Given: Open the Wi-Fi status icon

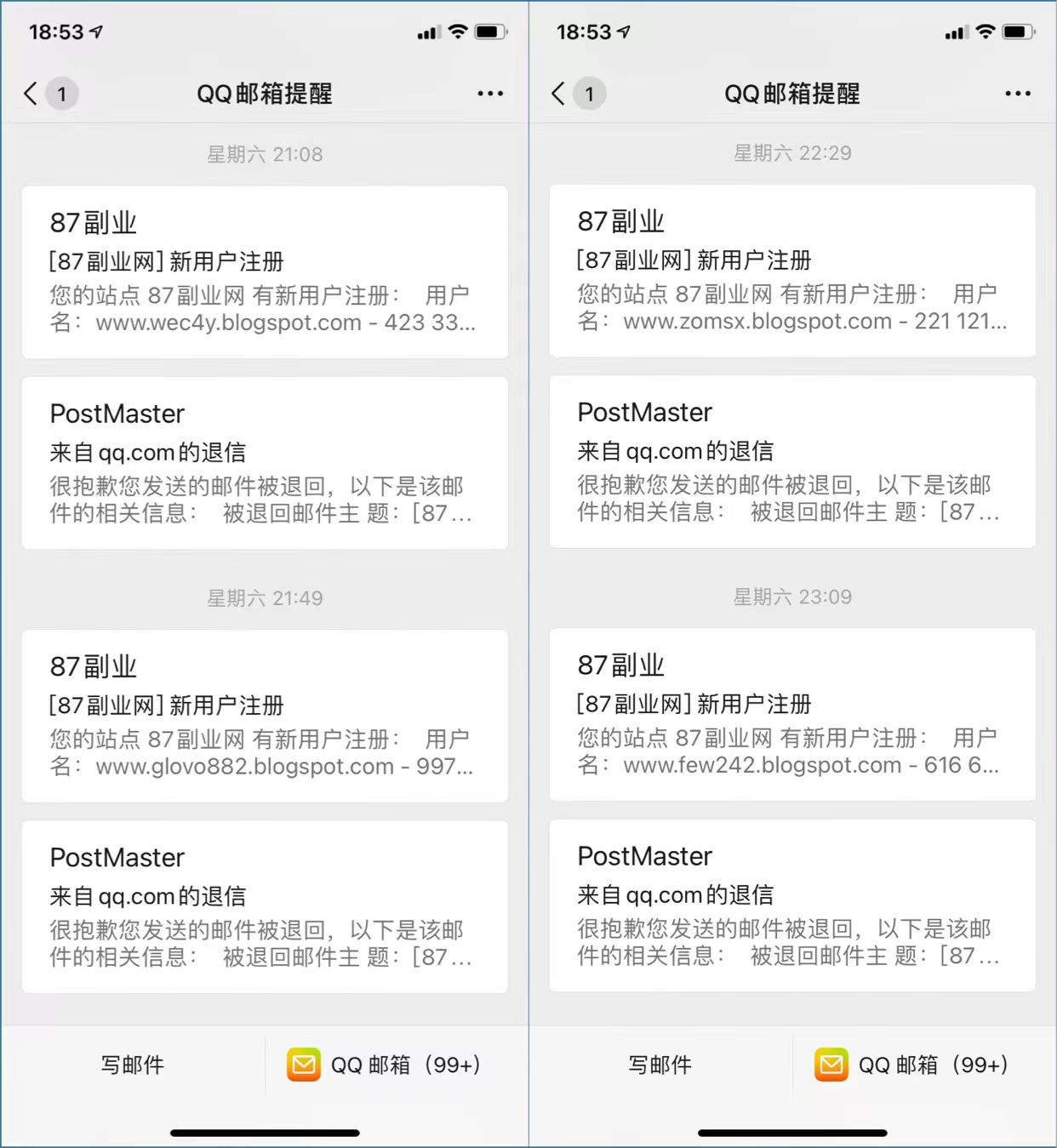Looking at the screenshot, I should [457, 32].
